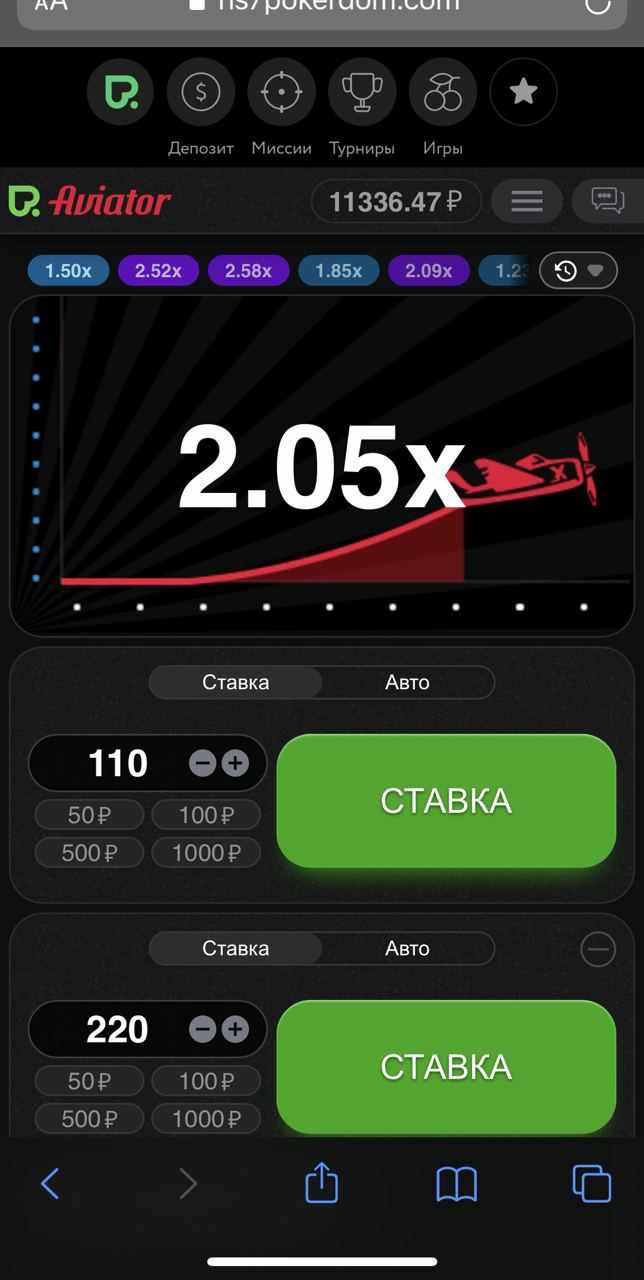Screen dimensions: 644x1280
Task: Switch second bet panel to Авто
Action: tap(407, 948)
